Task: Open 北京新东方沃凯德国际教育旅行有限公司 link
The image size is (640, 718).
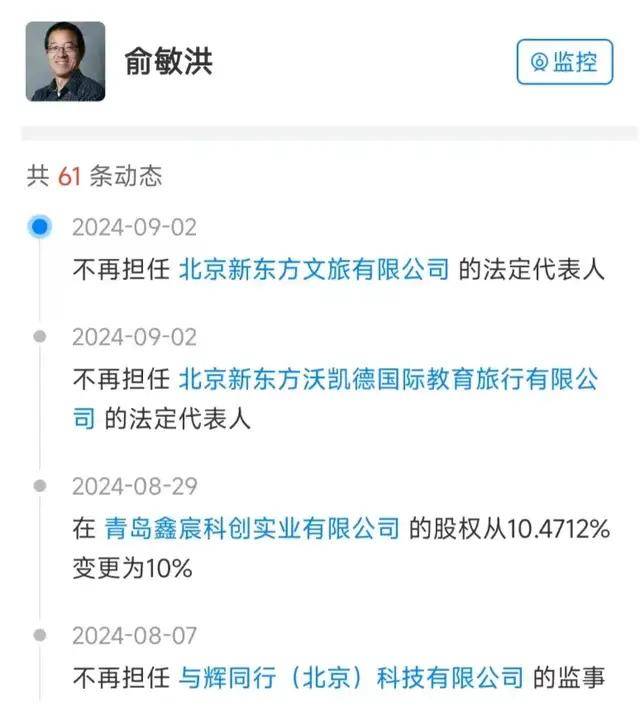Action: [x=388, y=379]
